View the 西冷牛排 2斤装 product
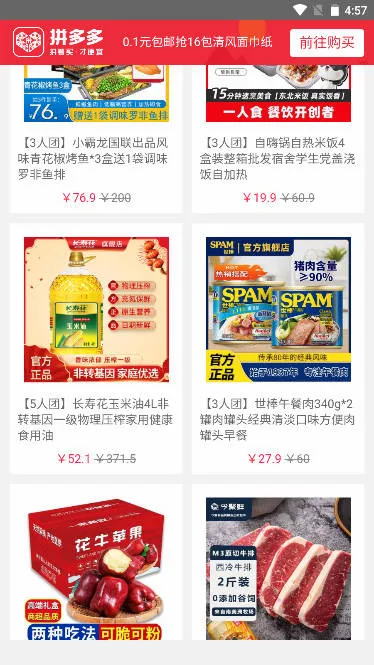The image size is (374, 665). click(x=278, y=562)
